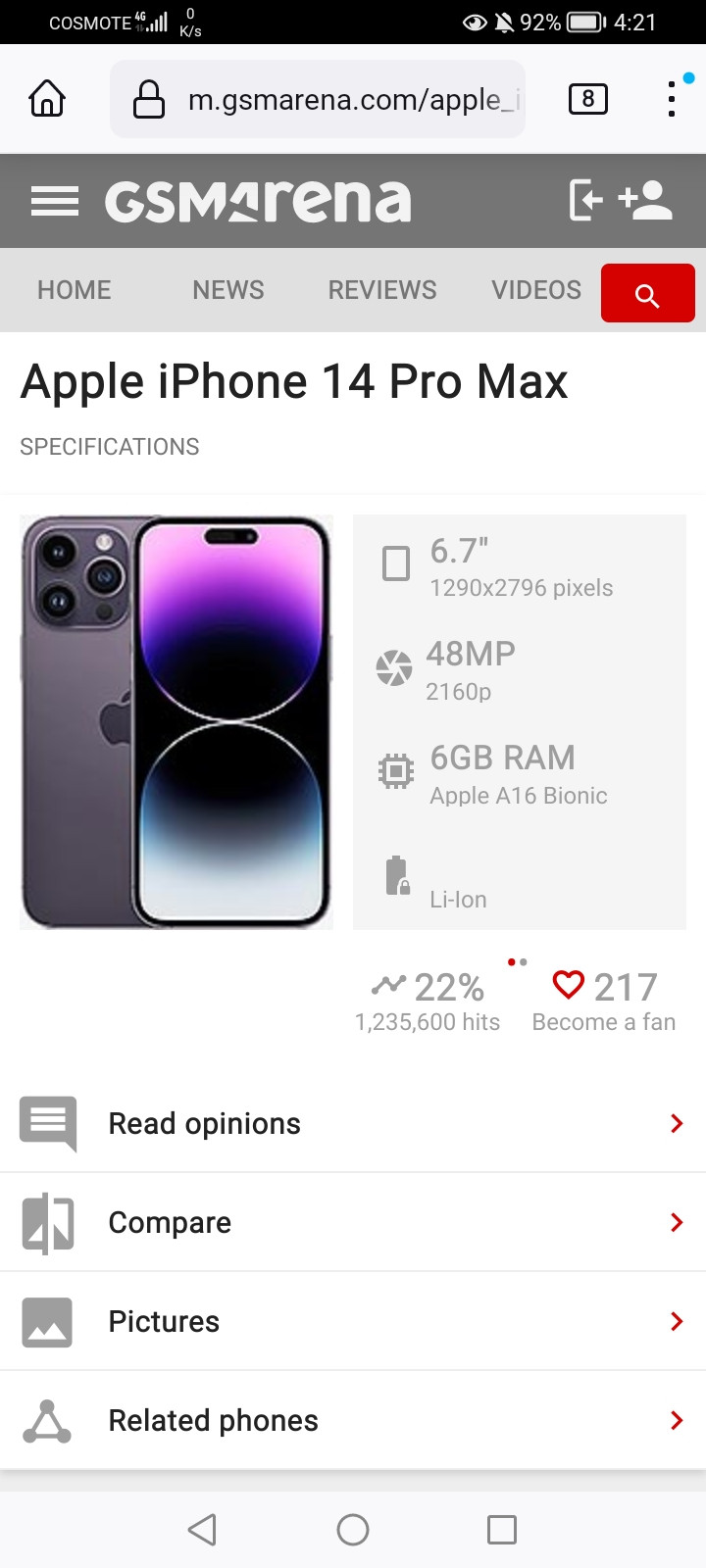706x1568 pixels.
Task: Open the log in icon
Action: coord(585,200)
